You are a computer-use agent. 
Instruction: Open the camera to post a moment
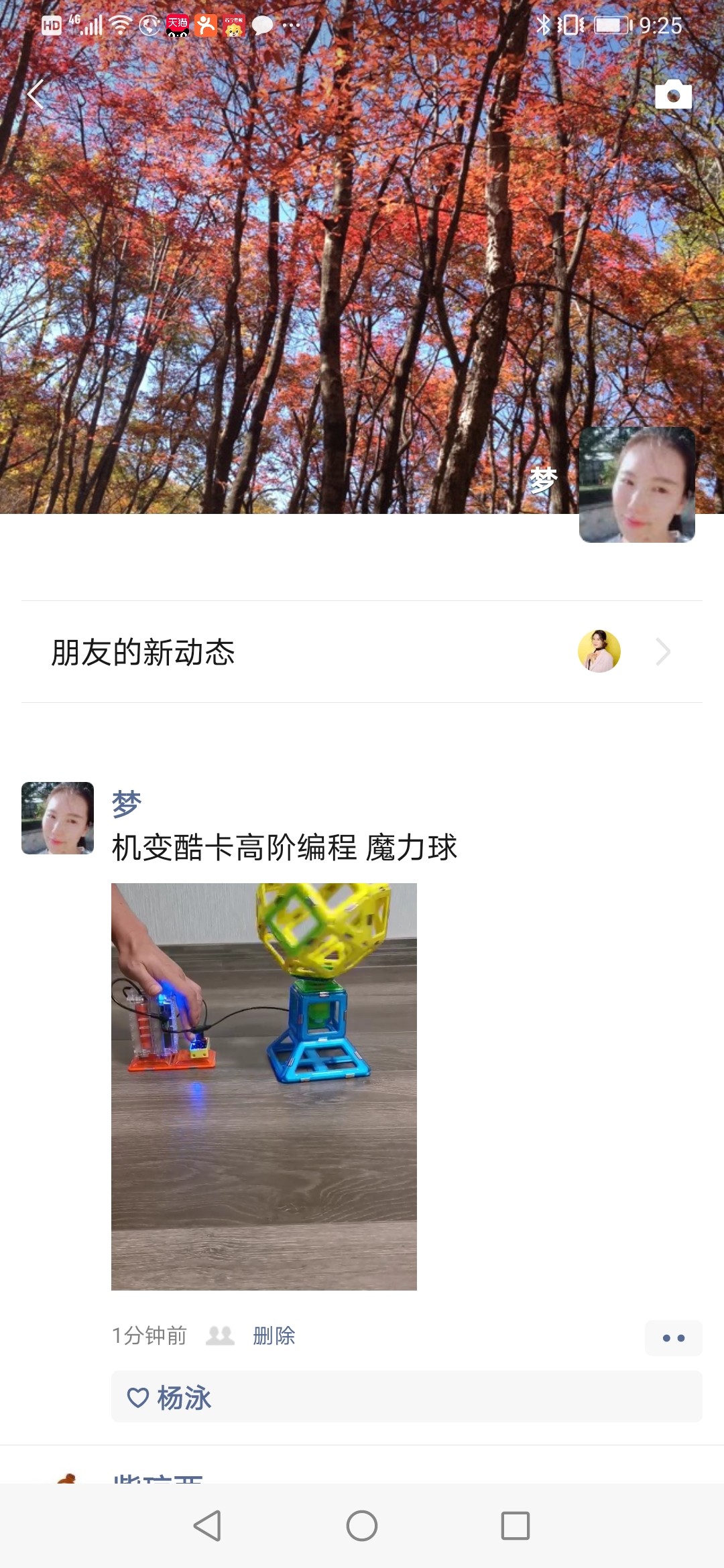tap(673, 95)
